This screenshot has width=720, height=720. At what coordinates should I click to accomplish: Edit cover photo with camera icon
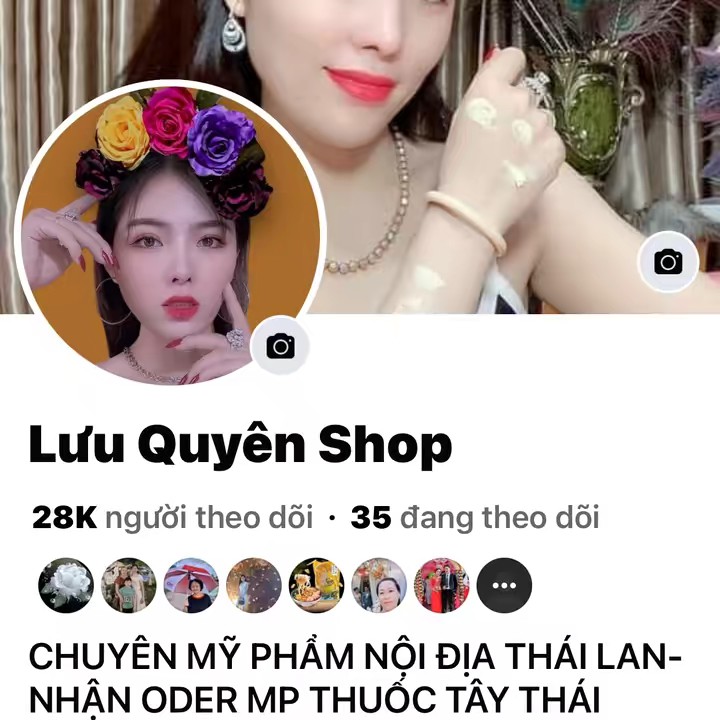coord(668,262)
